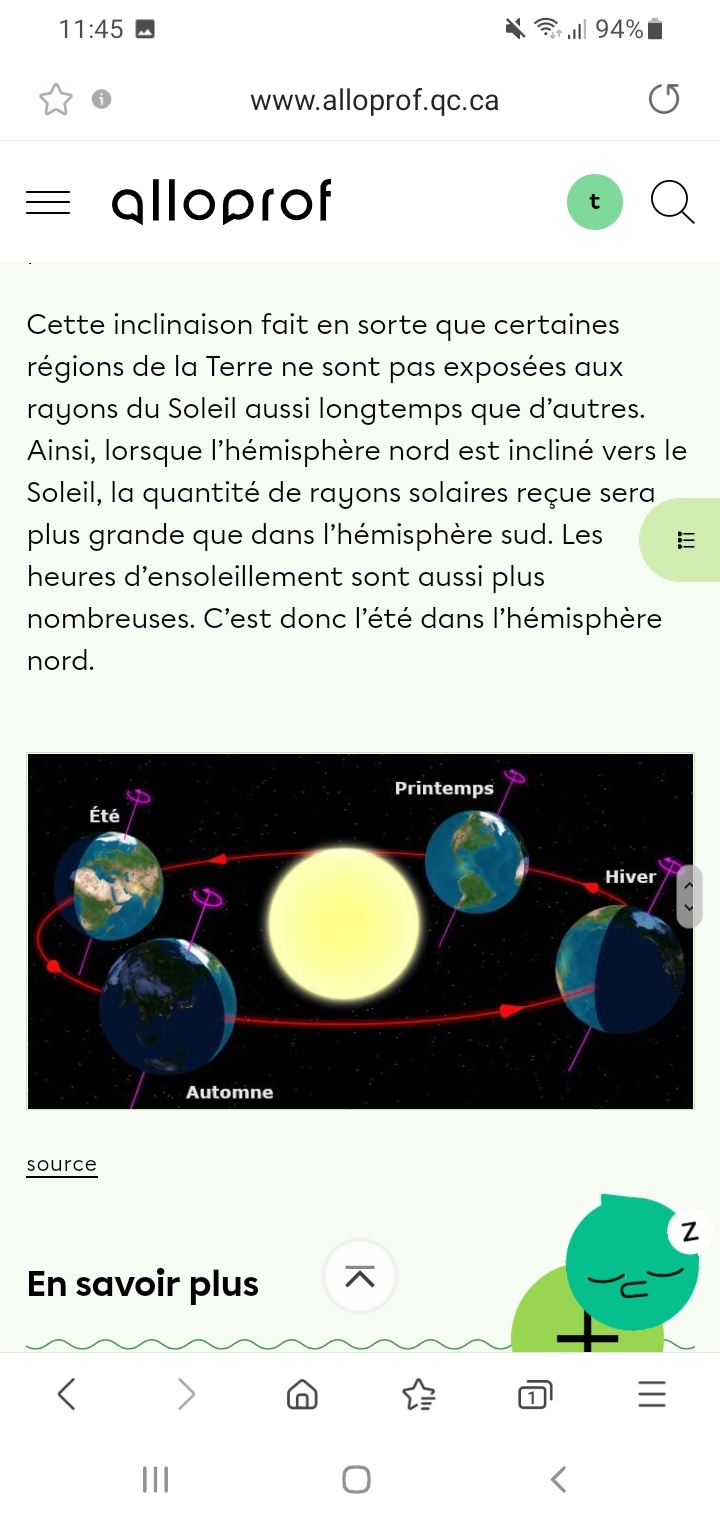This screenshot has width=720, height=1520.
Task: Bookmark this page with the star
Action: (x=56, y=100)
